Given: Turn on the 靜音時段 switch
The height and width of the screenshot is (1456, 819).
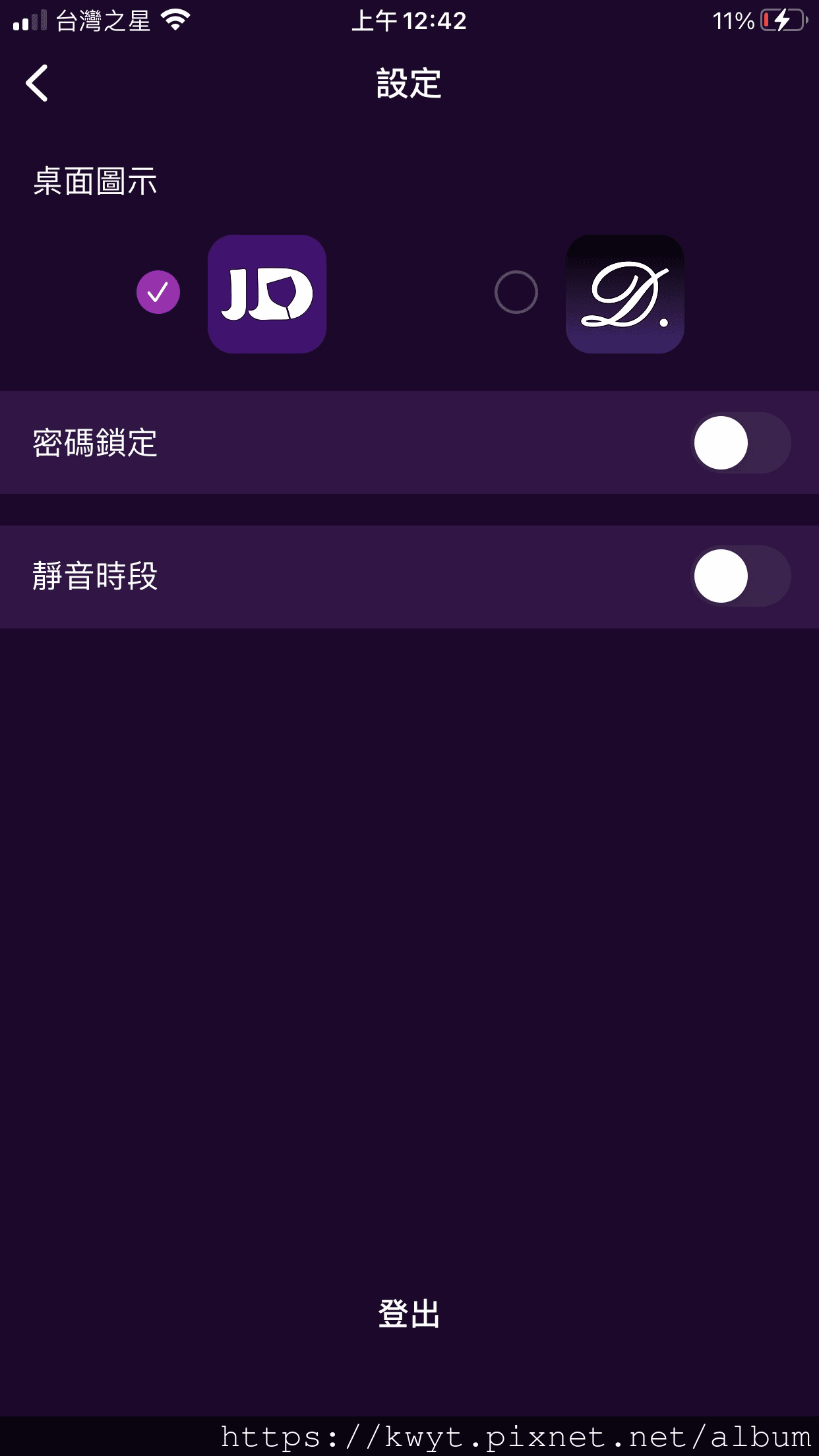Looking at the screenshot, I should (x=740, y=576).
